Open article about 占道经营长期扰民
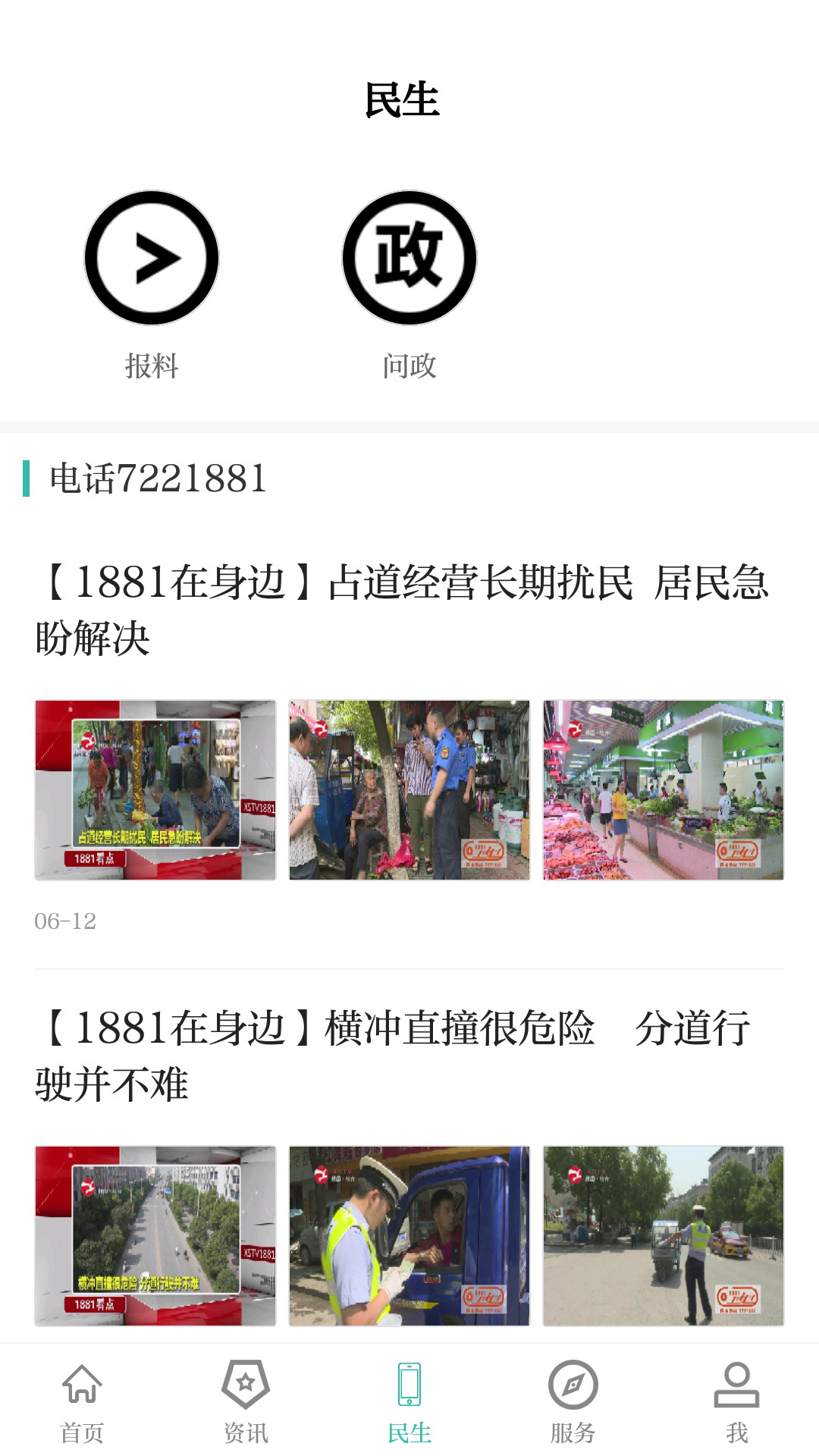819x1456 pixels. [402, 603]
